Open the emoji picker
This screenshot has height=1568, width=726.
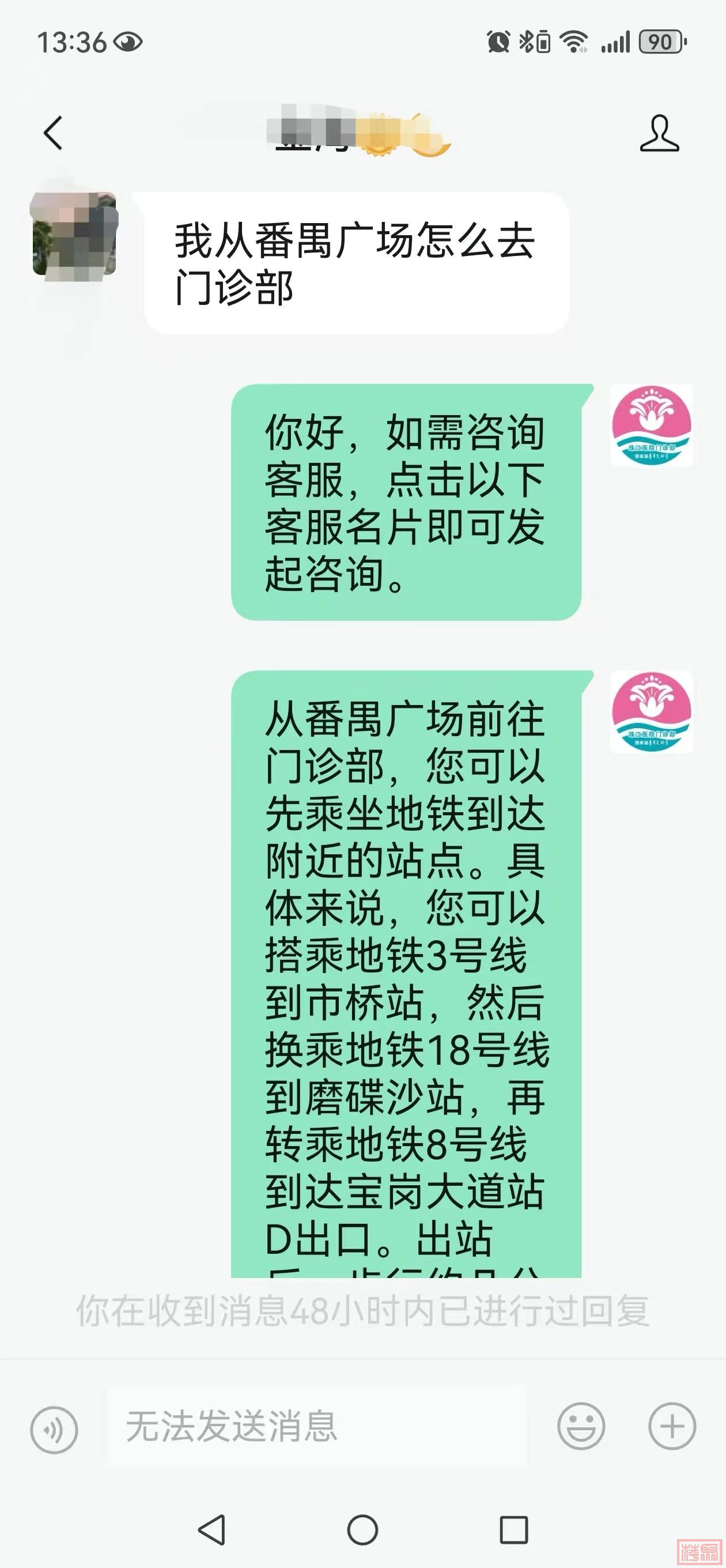pos(581,1426)
